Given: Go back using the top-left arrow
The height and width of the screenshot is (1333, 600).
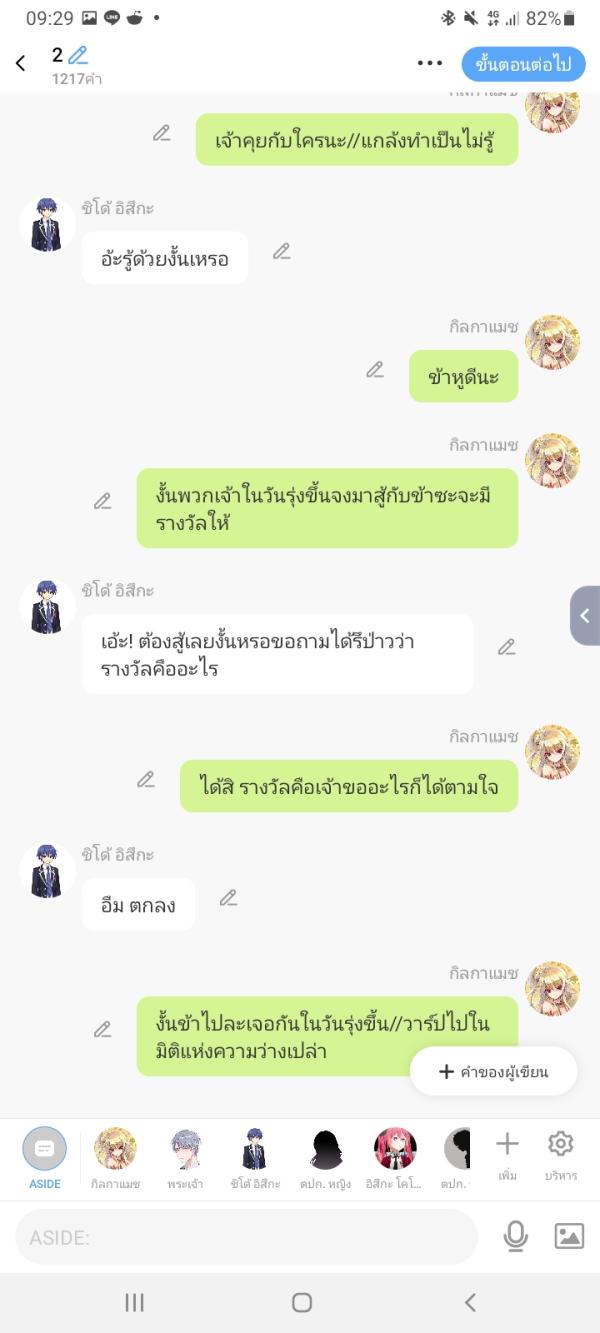Looking at the screenshot, I should coord(21,64).
